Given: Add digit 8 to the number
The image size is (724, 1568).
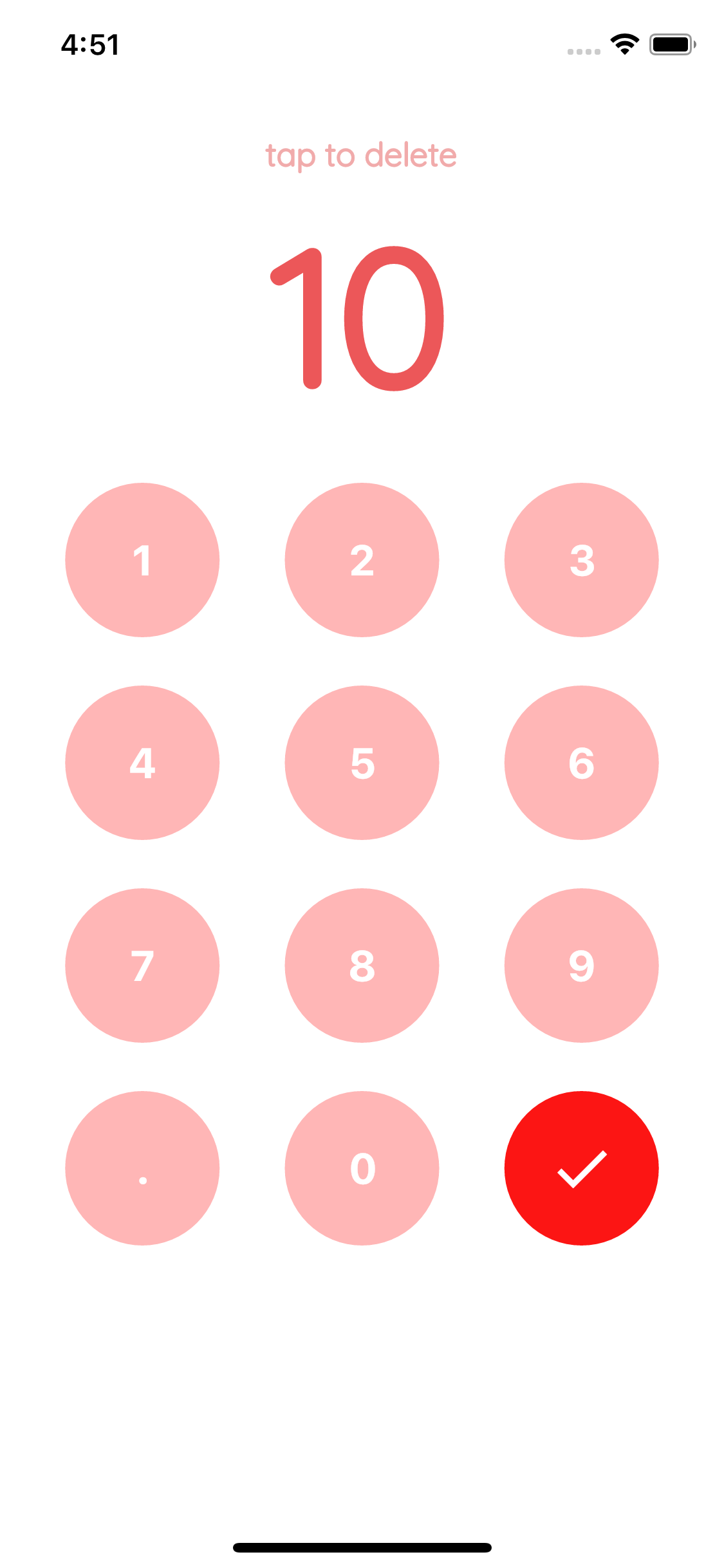Looking at the screenshot, I should [362, 966].
